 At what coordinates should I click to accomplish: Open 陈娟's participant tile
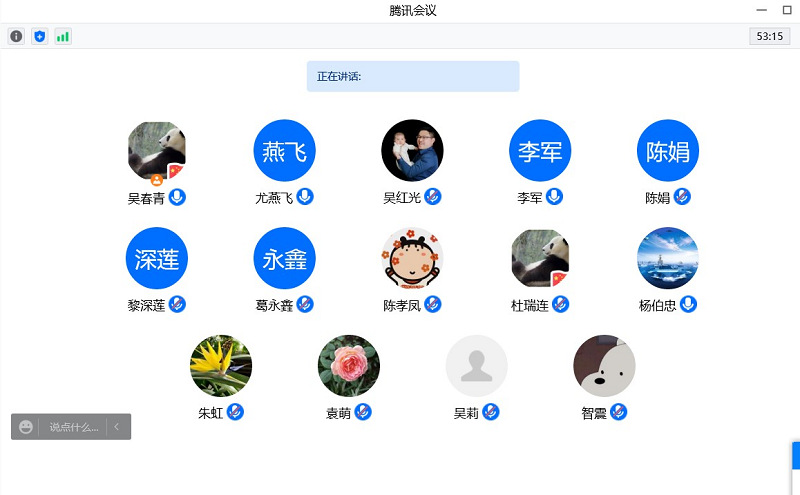pyautogui.click(x=668, y=151)
